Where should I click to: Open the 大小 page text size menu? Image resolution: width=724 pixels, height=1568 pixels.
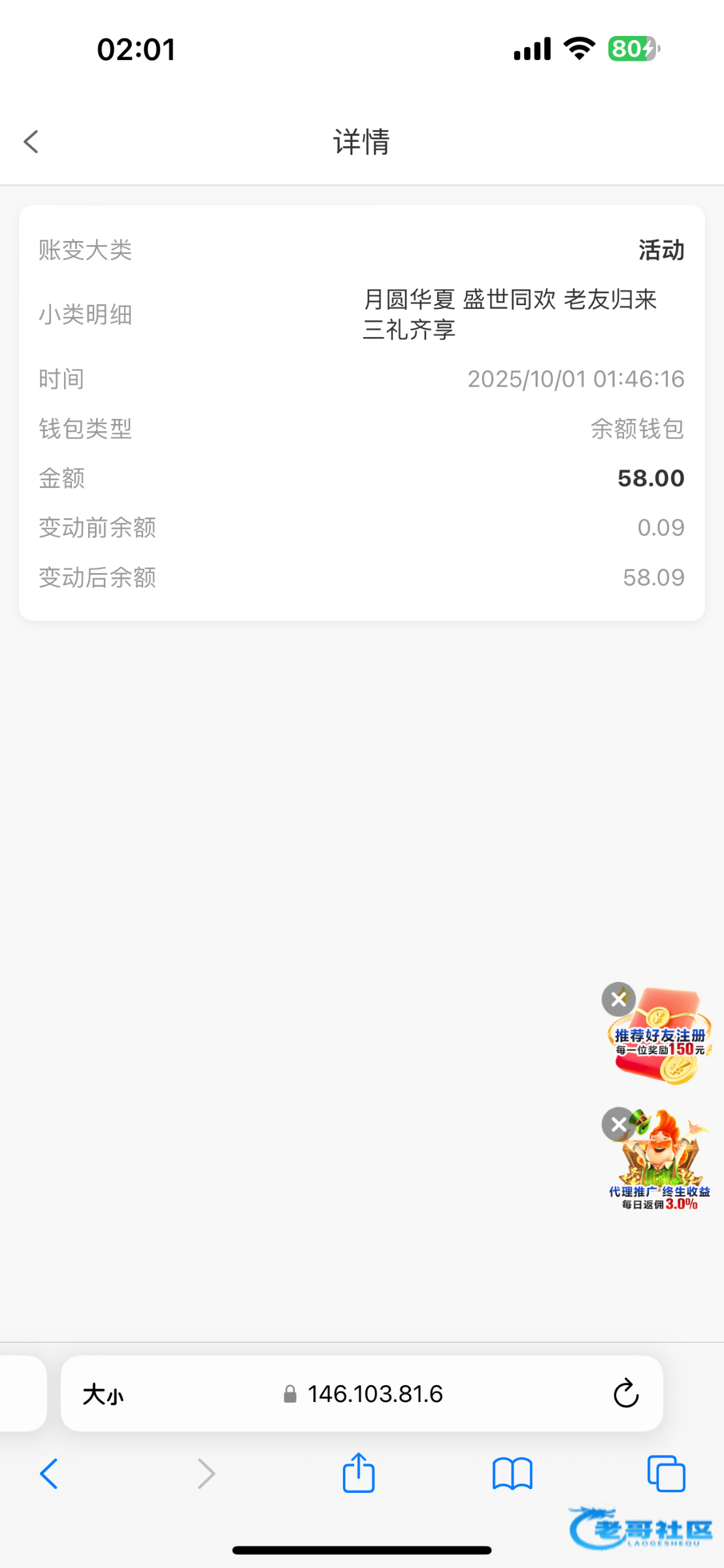pos(103,1394)
